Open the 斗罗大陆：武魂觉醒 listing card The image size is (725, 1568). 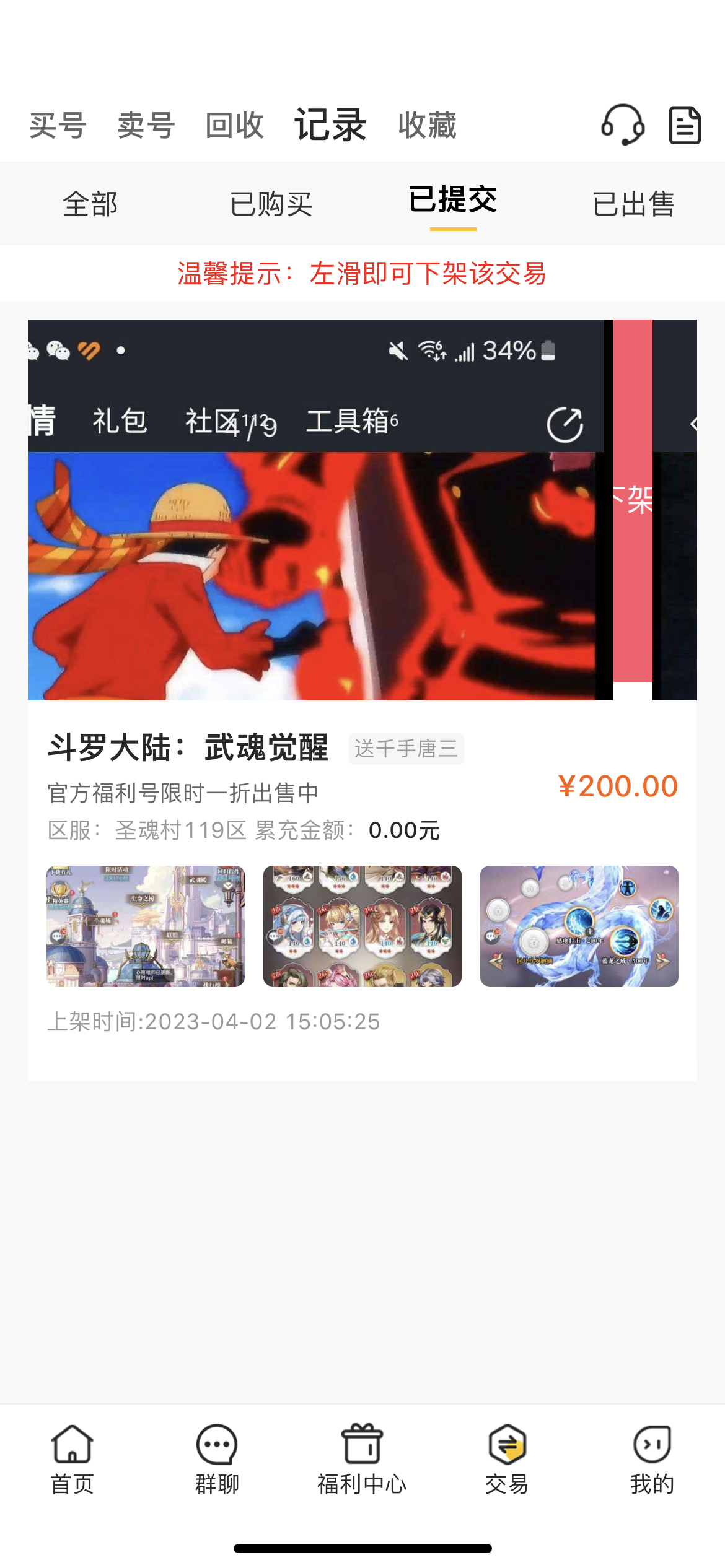(362, 700)
